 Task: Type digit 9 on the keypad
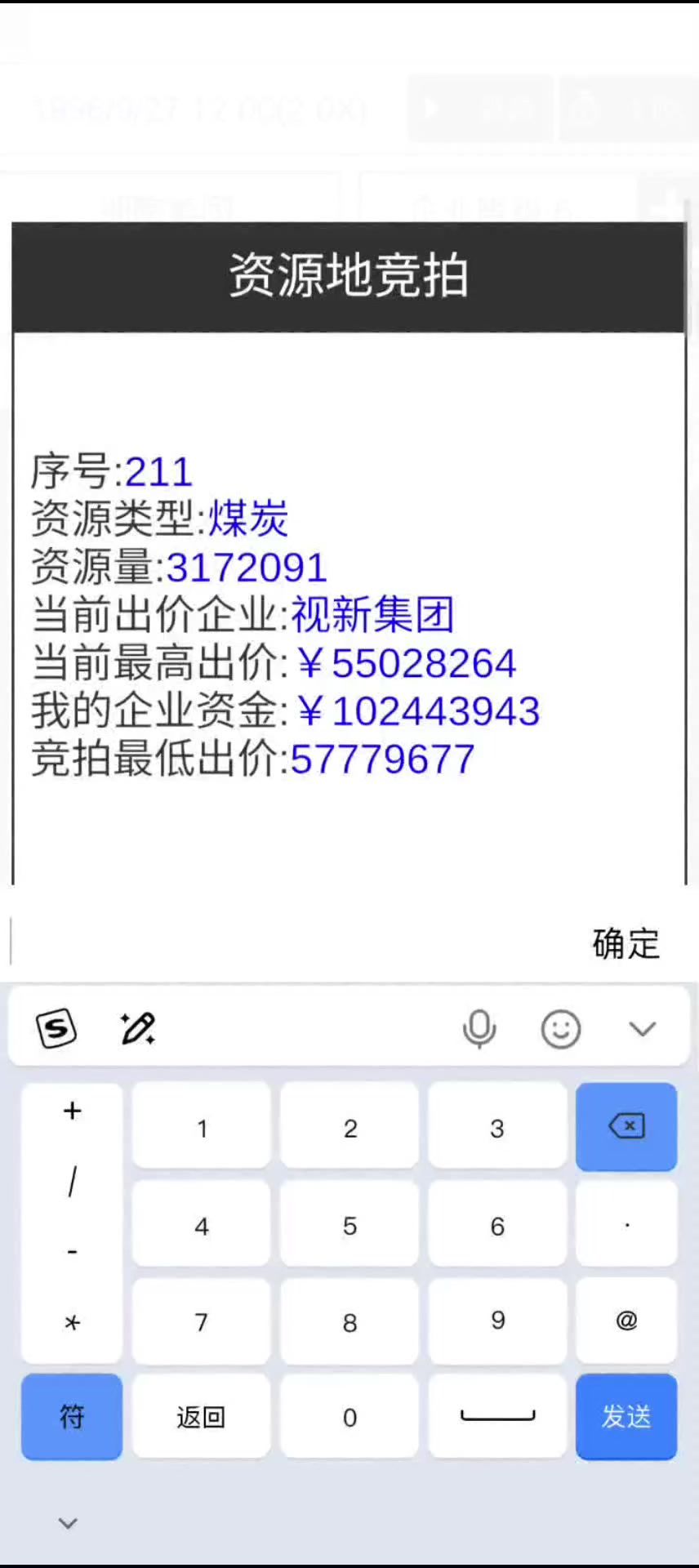pos(497,1321)
